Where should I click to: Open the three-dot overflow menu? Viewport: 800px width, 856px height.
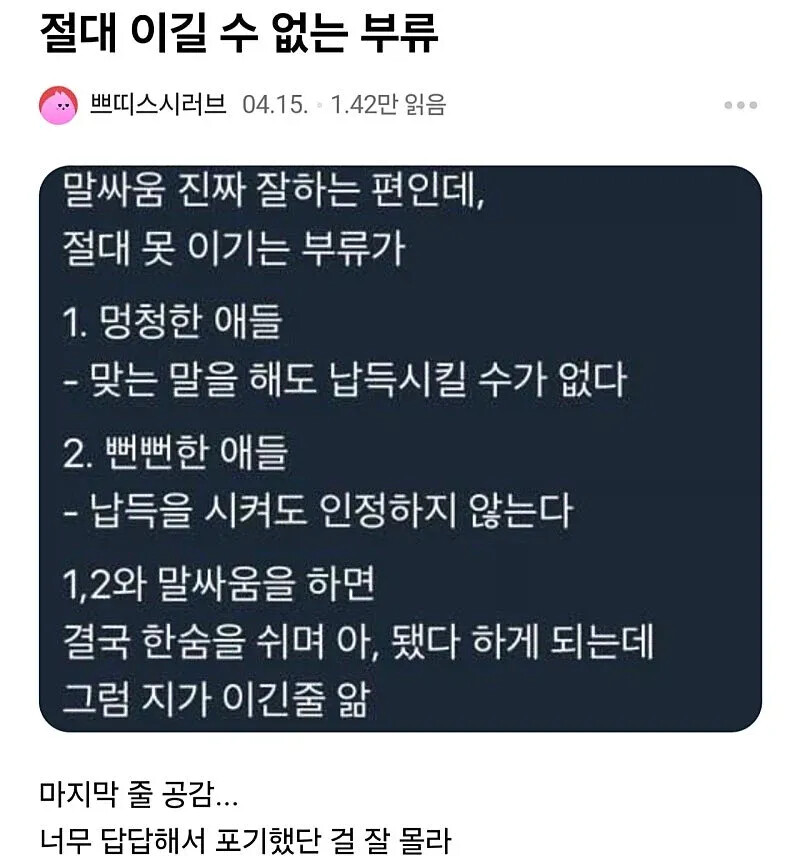tap(740, 105)
